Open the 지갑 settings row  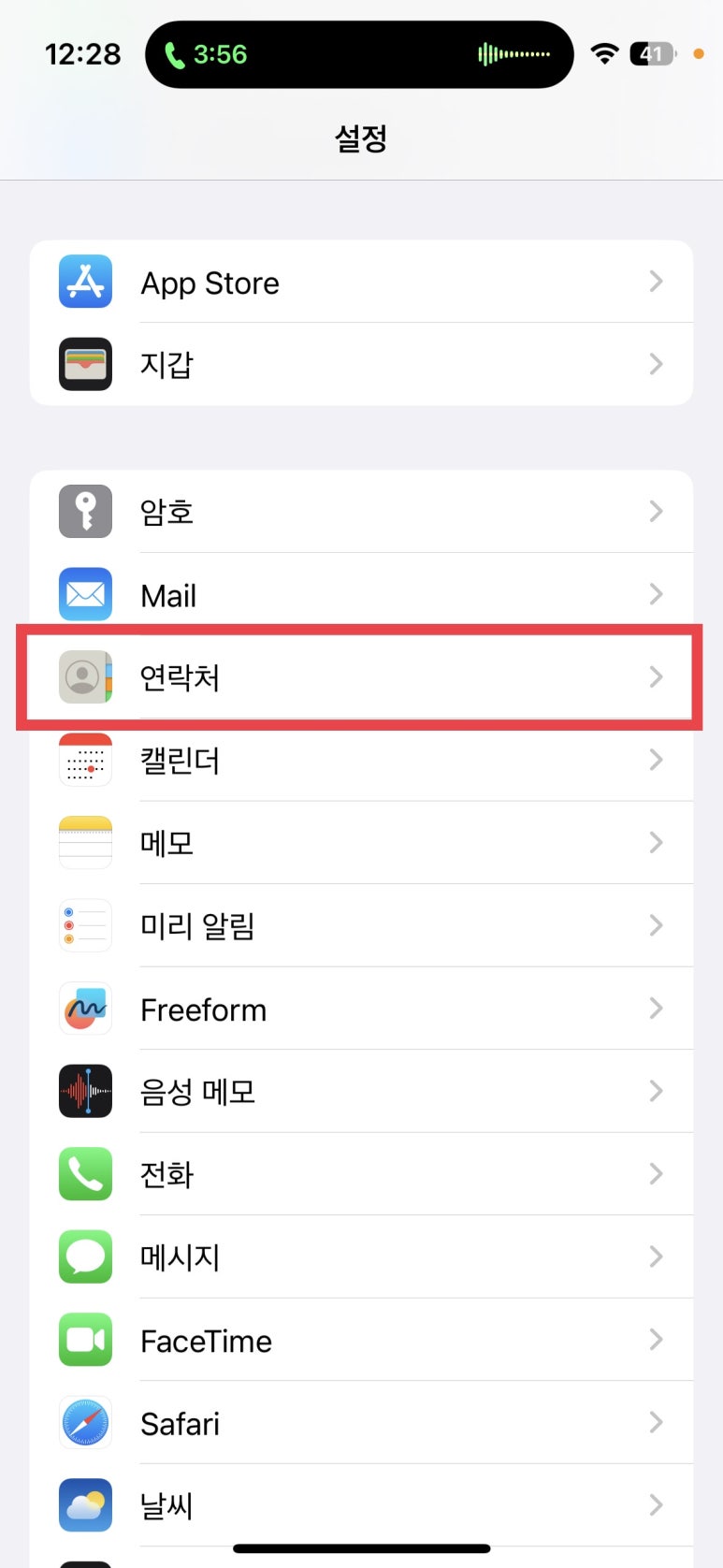(361, 364)
